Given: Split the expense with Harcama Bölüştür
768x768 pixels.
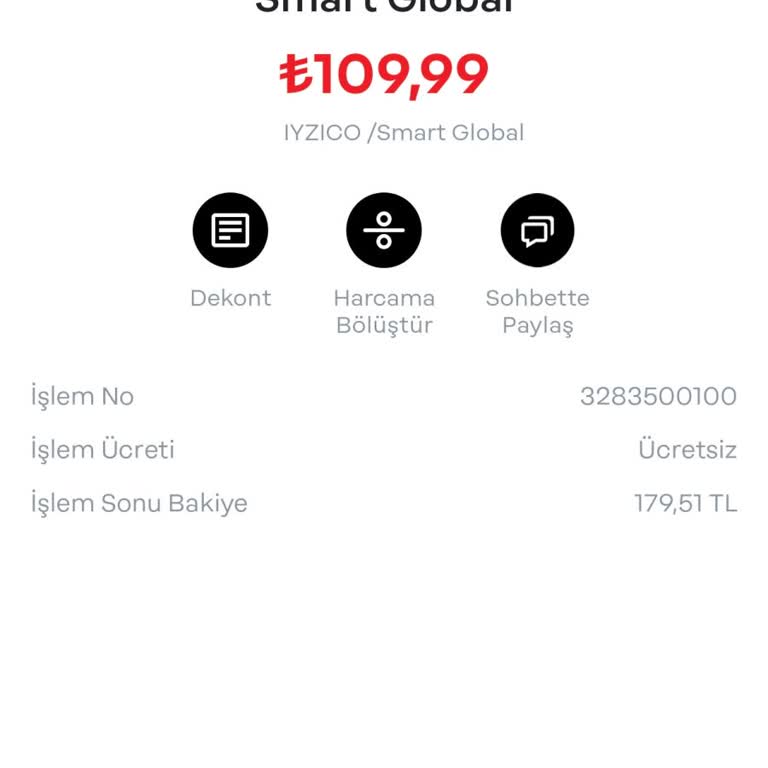Looking at the screenshot, I should [x=384, y=231].
